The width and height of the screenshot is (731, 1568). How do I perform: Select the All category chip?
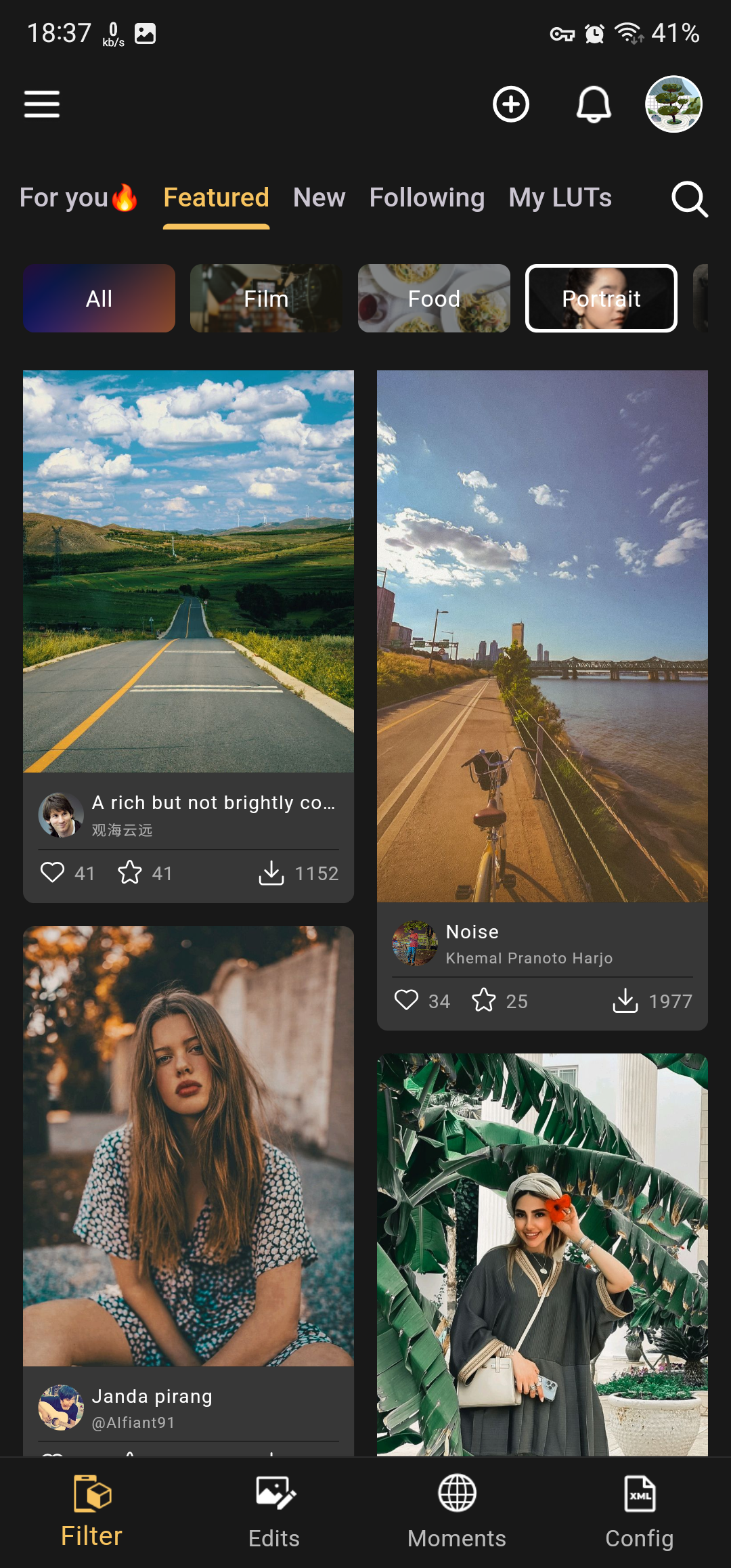coord(99,299)
